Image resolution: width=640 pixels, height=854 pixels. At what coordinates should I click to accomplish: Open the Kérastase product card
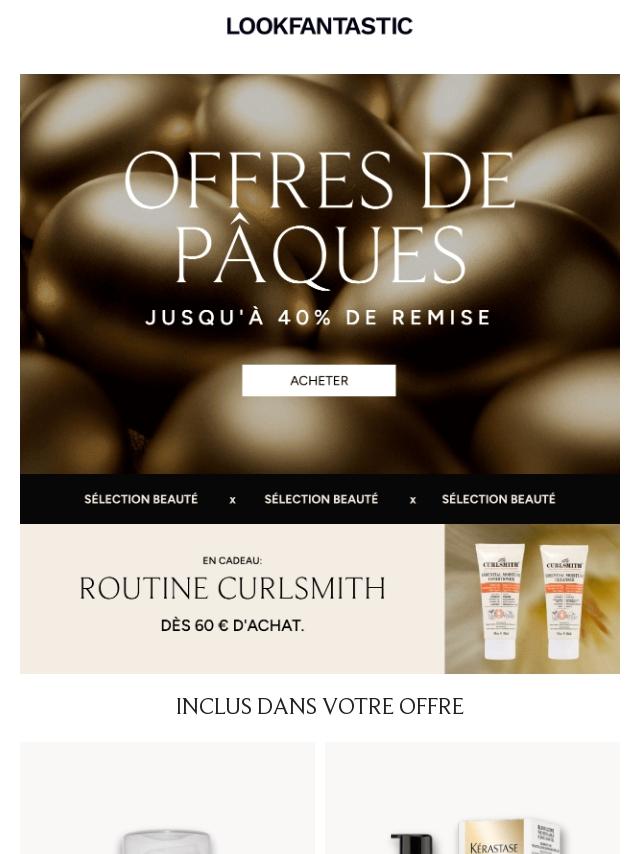(x=472, y=800)
